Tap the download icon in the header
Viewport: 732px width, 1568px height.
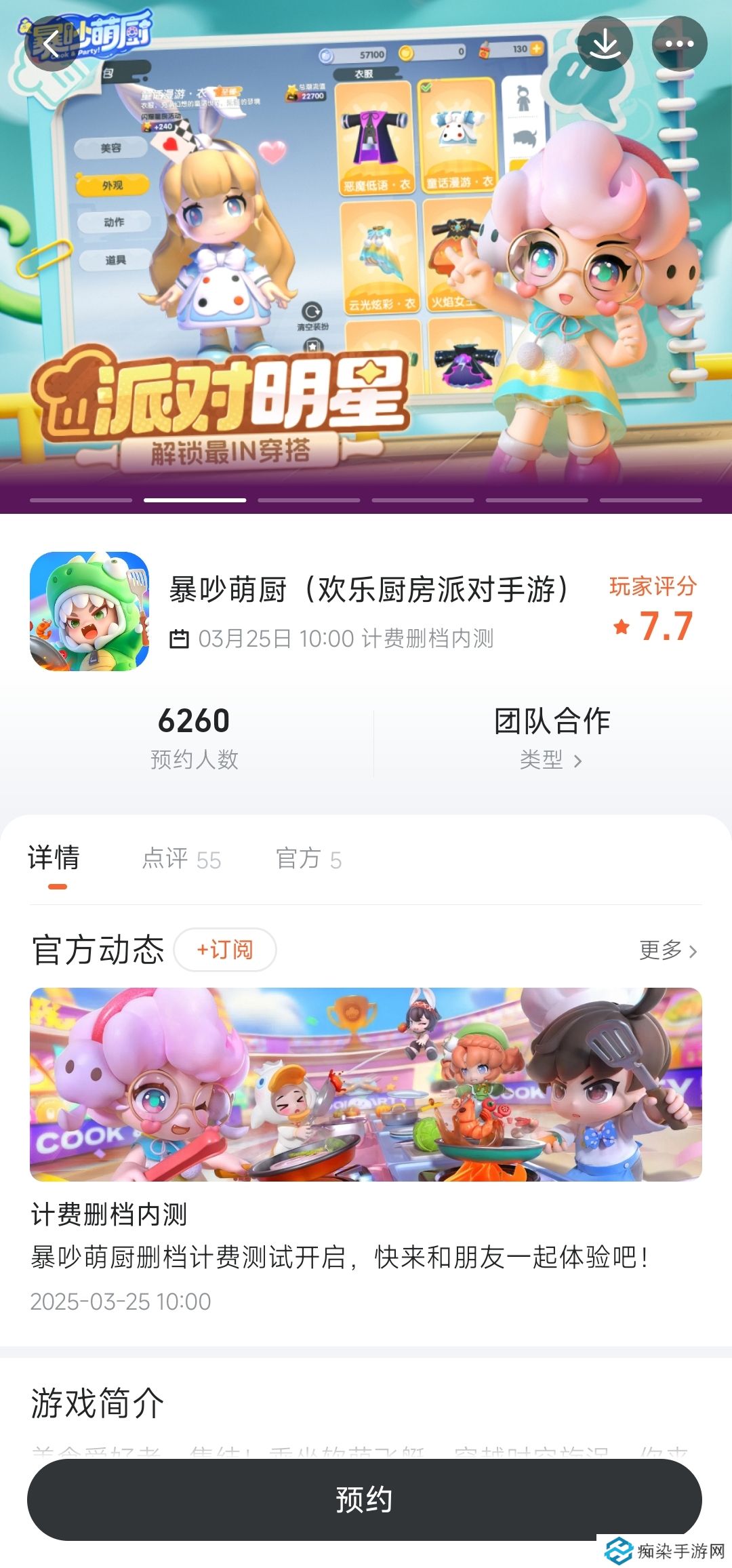605,45
